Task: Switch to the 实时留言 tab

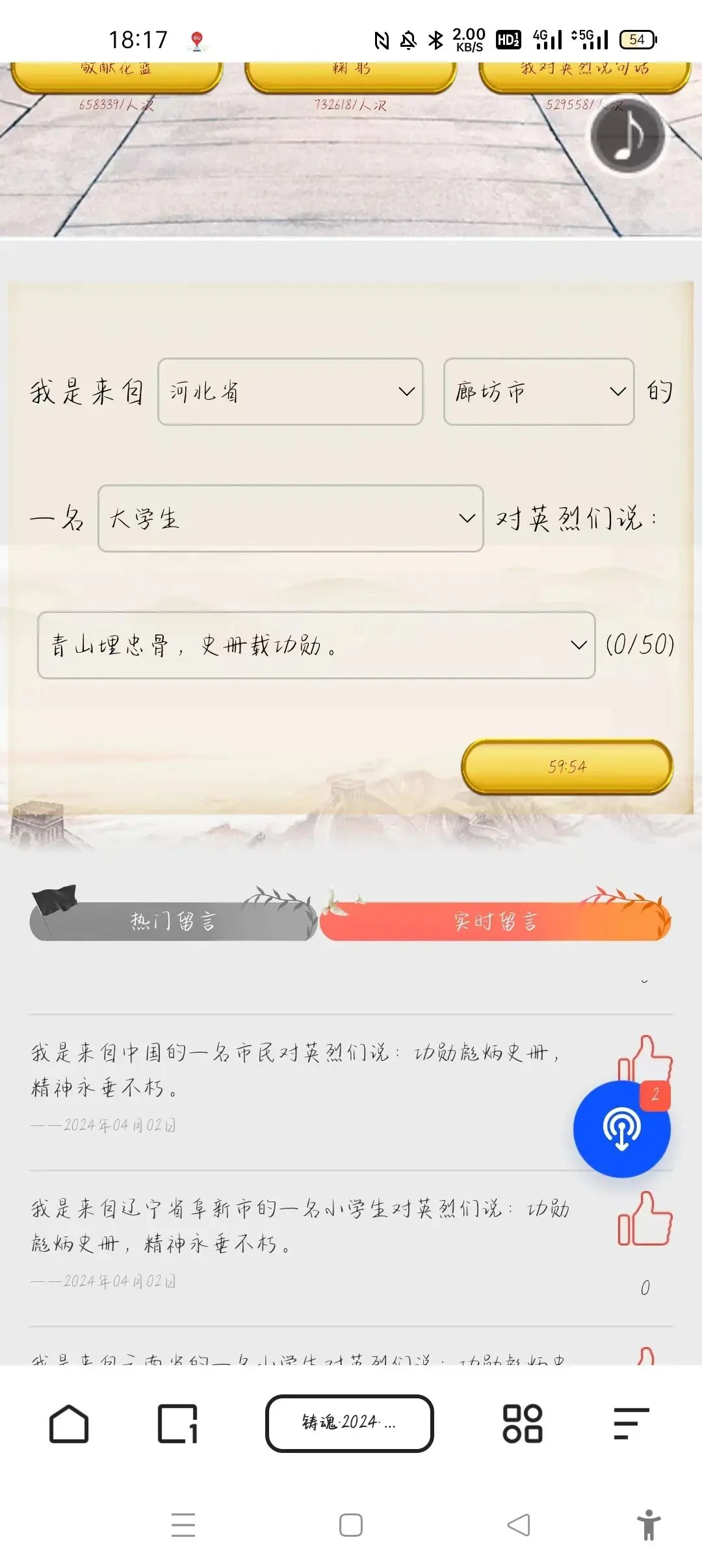Action: pyautogui.click(x=495, y=921)
